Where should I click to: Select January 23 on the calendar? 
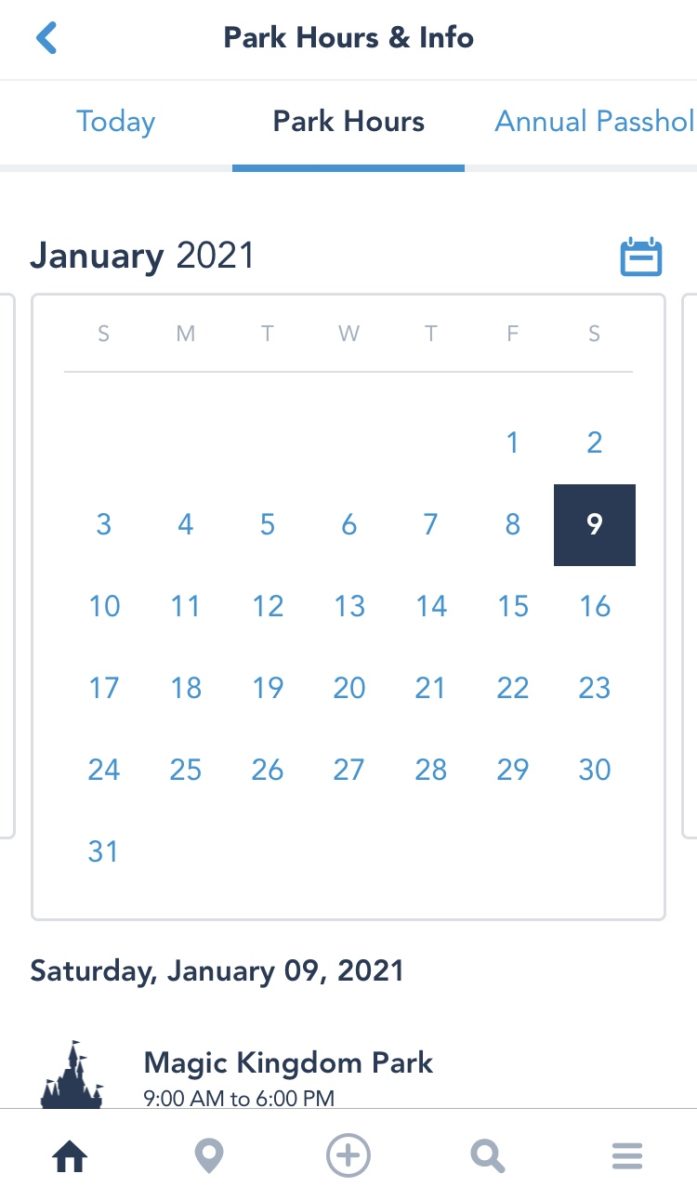click(x=594, y=689)
